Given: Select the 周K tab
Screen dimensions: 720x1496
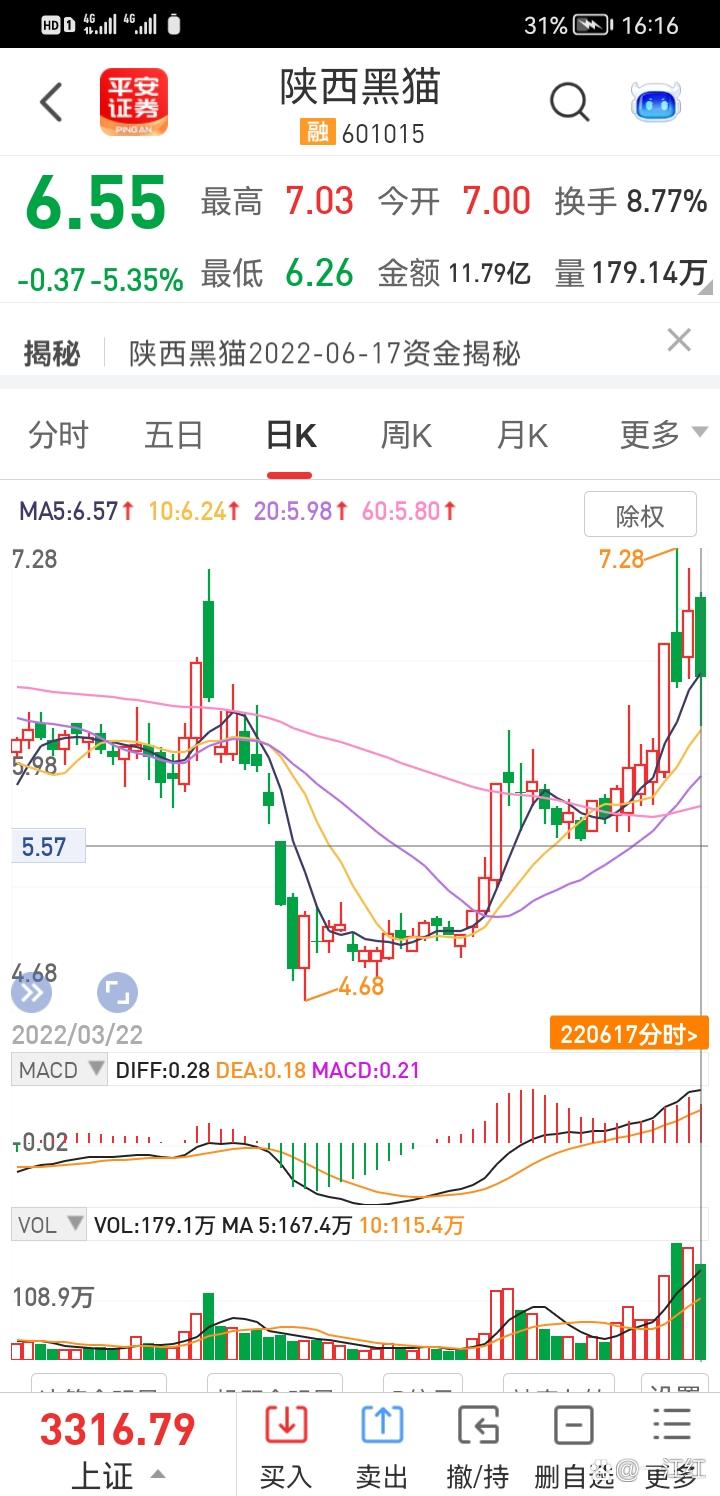Looking at the screenshot, I should pyautogui.click(x=405, y=436).
